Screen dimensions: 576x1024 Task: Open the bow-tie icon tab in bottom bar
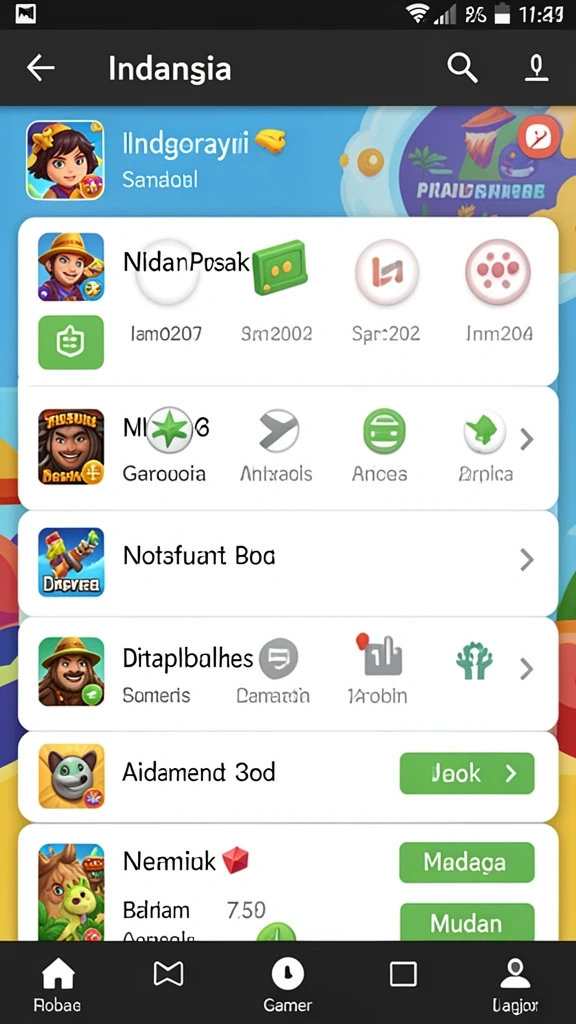[x=168, y=975]
